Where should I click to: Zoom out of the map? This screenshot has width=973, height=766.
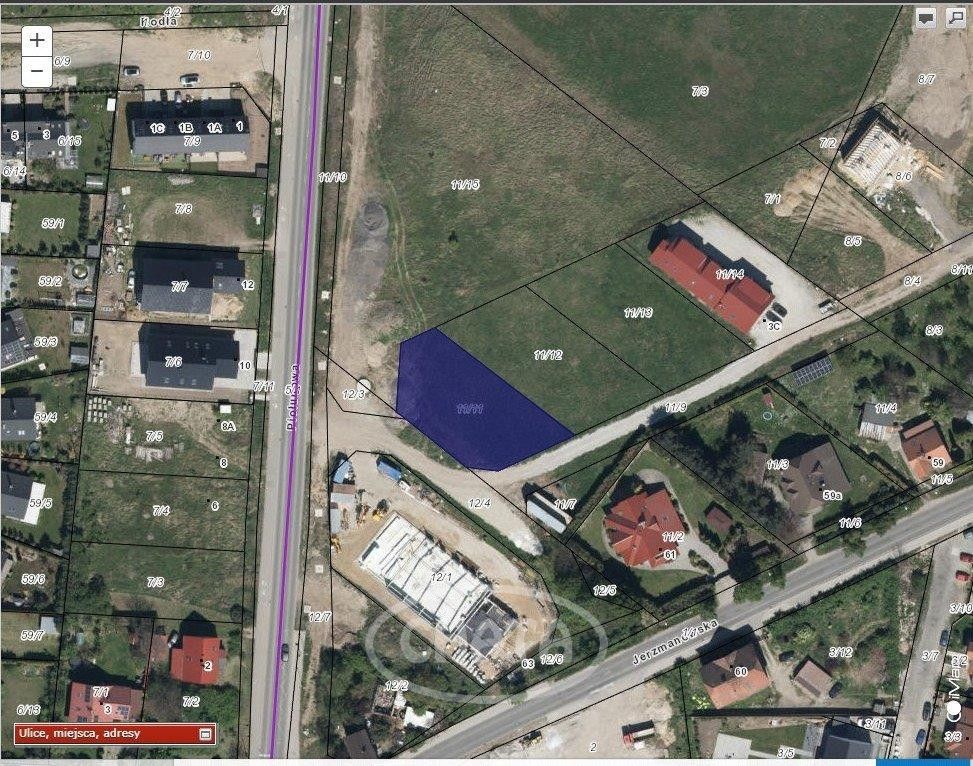click(x=37, y=71)
